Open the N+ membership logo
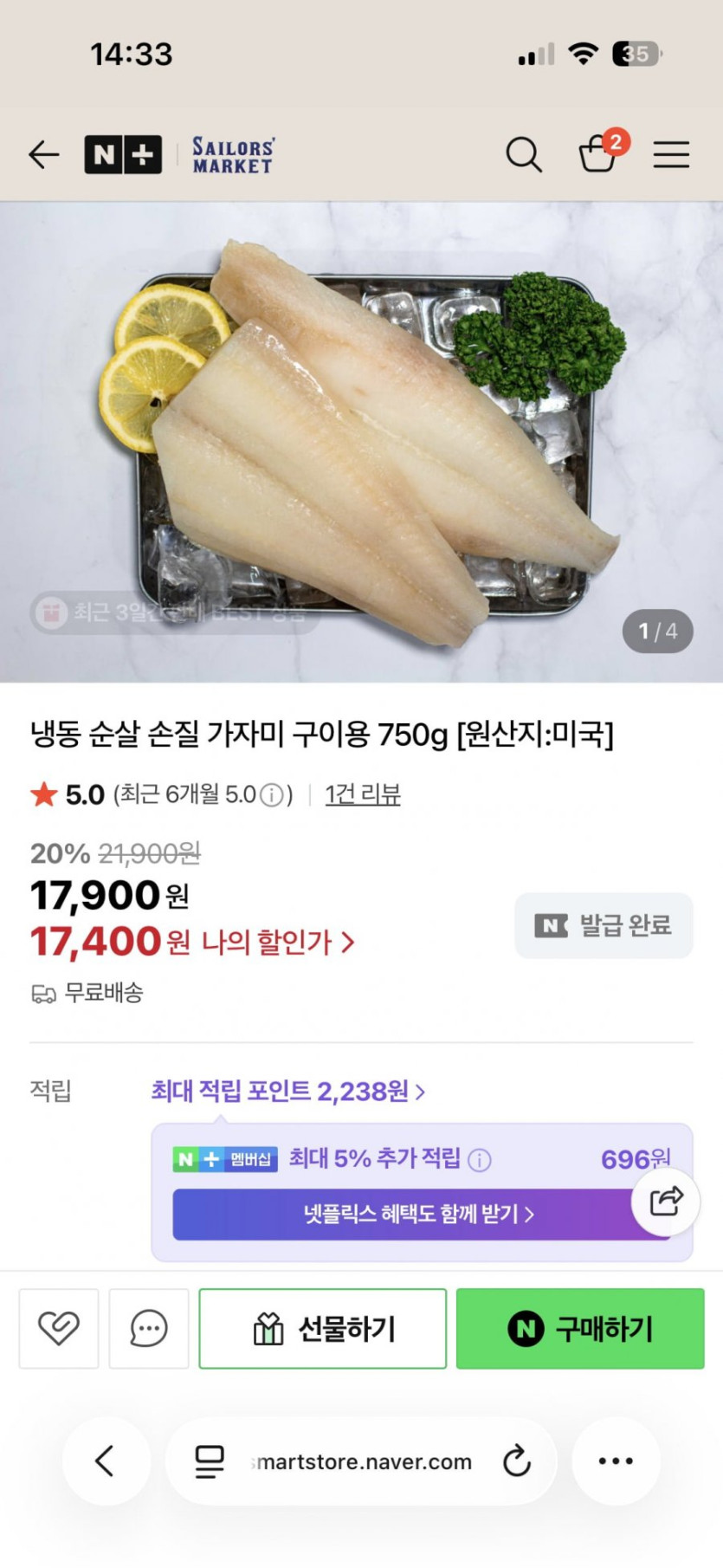Screen dimensions: 723x1568 (123, 155)
